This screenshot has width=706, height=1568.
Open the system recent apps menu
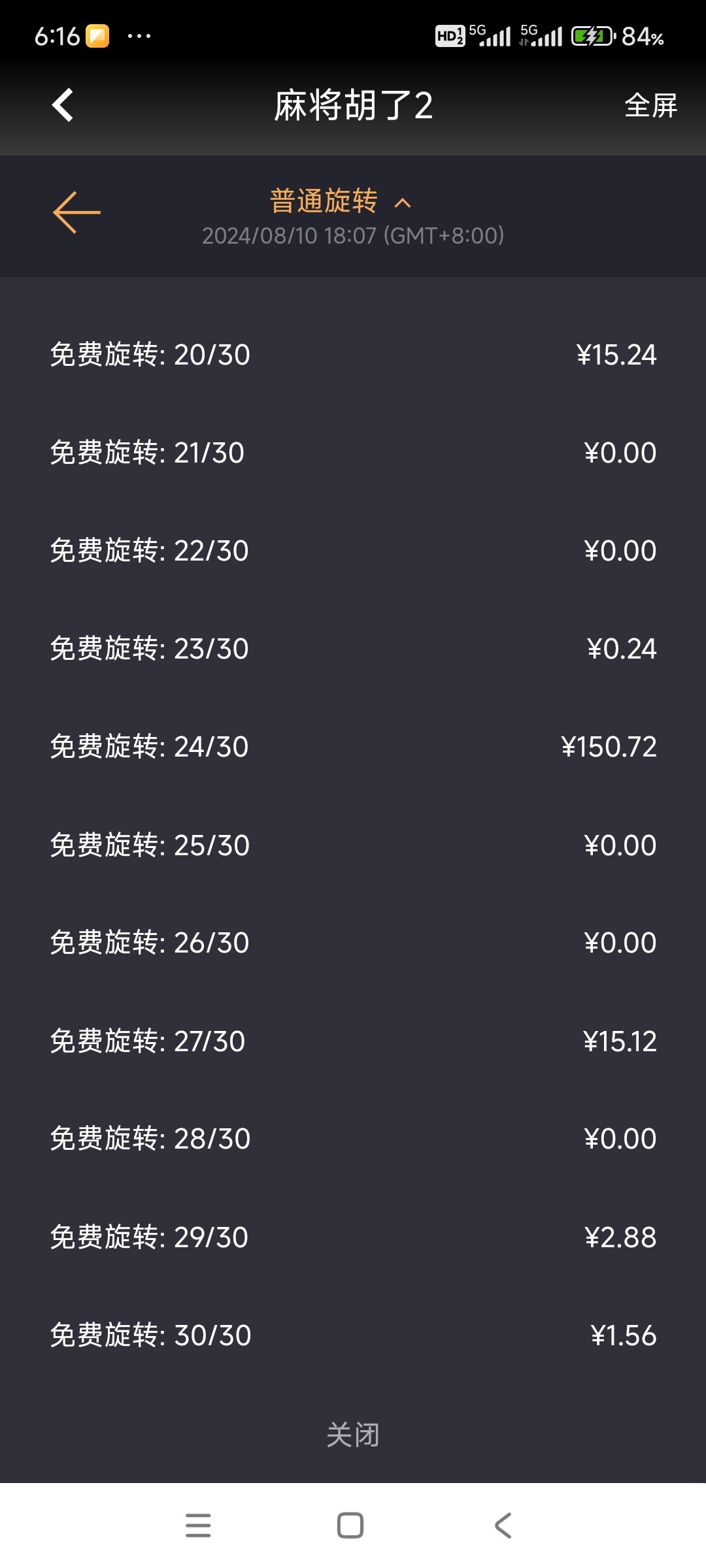pos(198,1526)
